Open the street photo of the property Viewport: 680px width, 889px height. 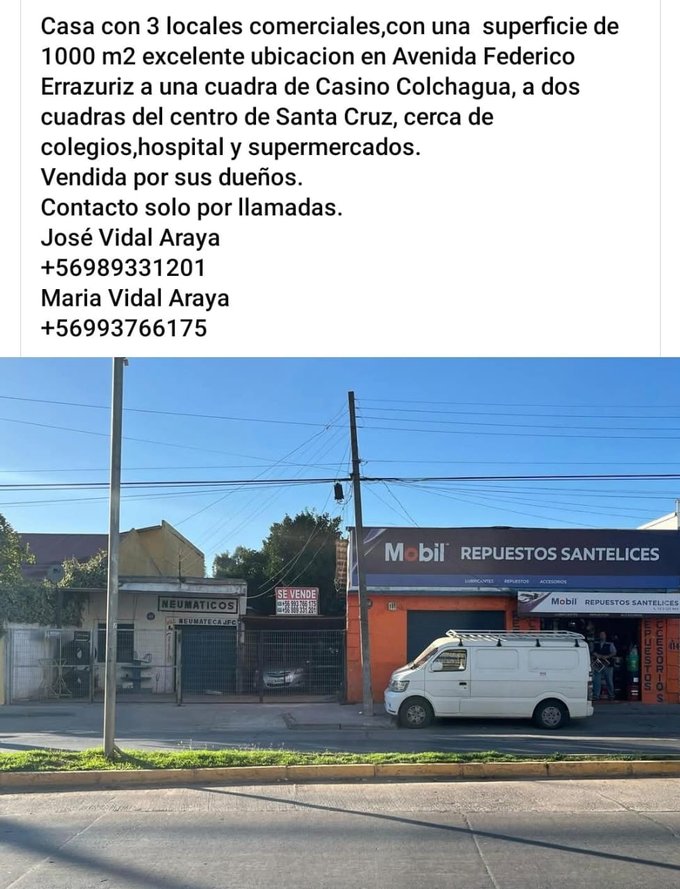point(340,620)
